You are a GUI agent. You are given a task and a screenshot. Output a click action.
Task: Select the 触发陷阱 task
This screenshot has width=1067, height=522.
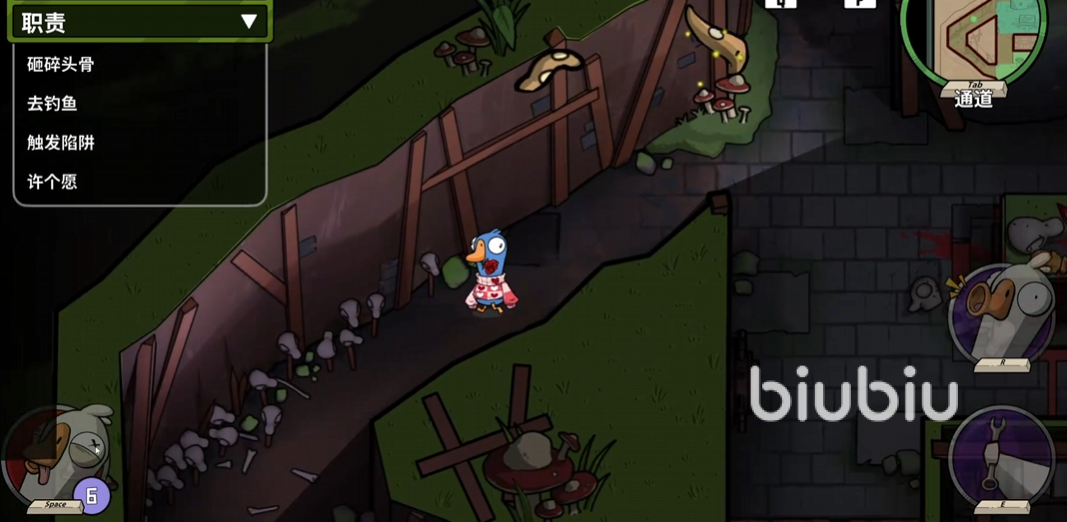[61, 142]
